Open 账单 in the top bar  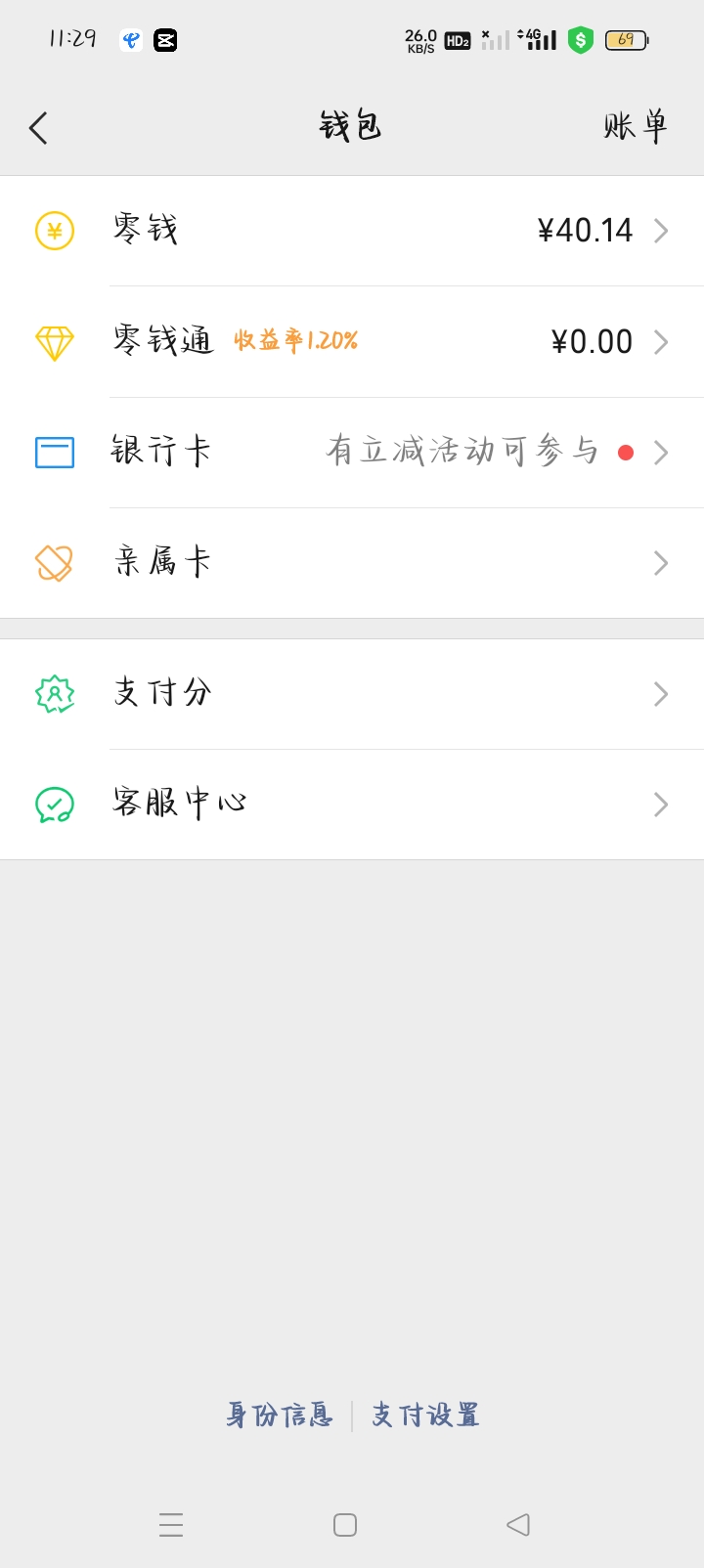tap(636, 127)
